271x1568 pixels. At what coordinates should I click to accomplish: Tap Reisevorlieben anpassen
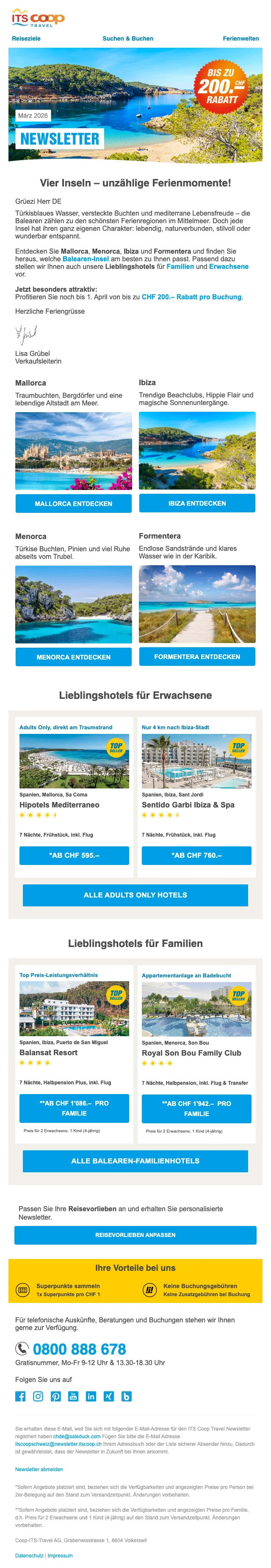(x=135, y=1234)
